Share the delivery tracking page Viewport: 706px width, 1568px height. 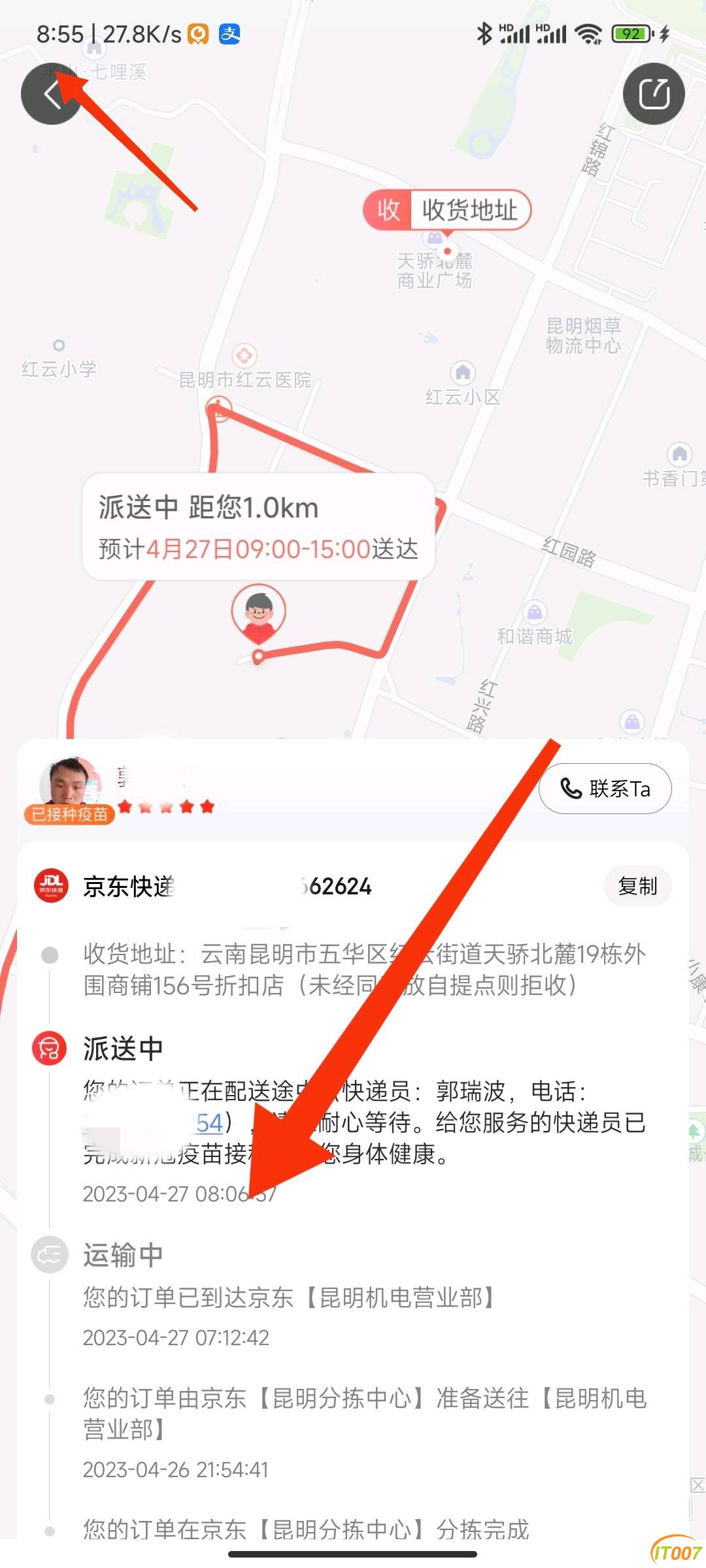tap(653, 94)
